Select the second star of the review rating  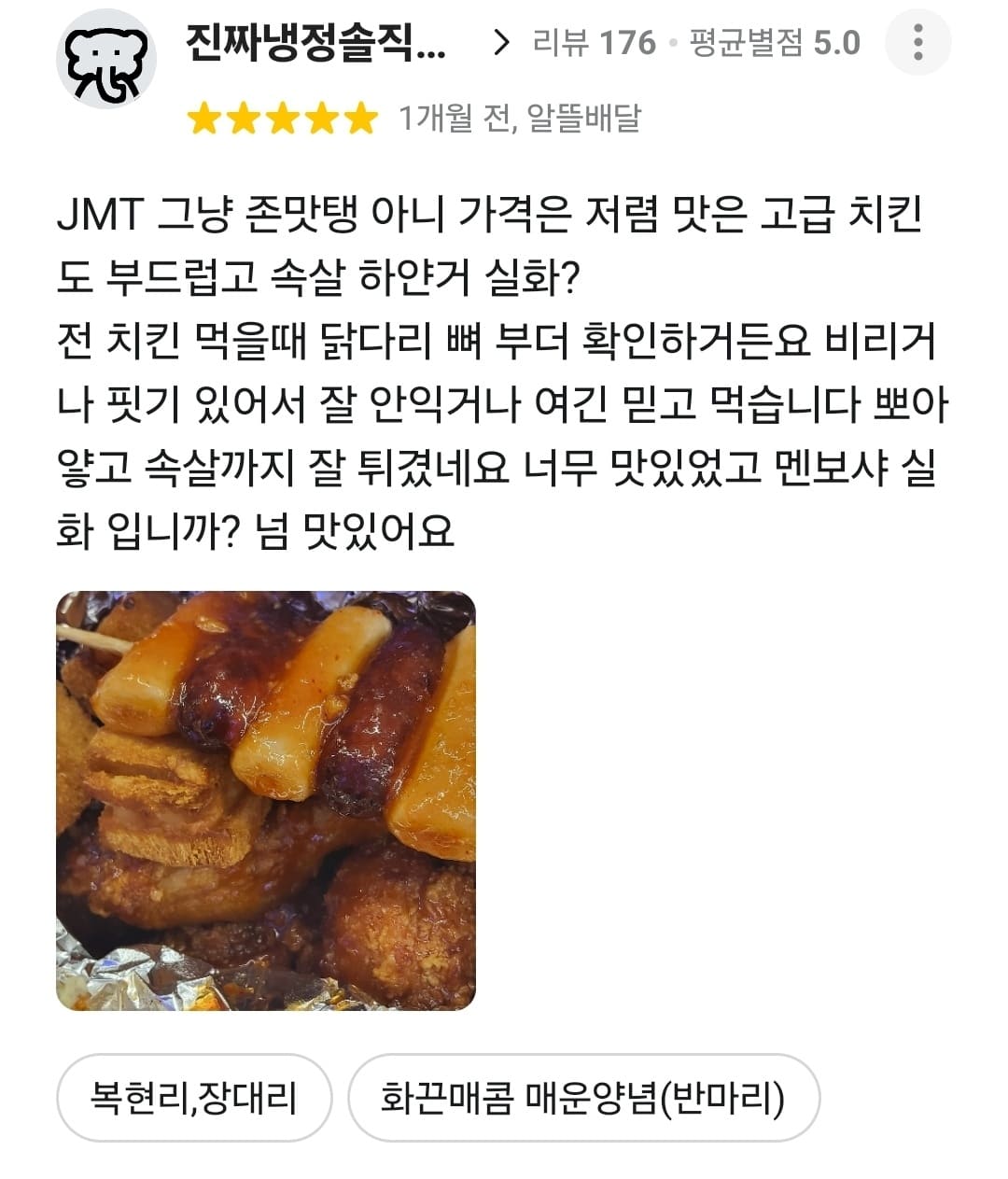click(x=245, y=118)
